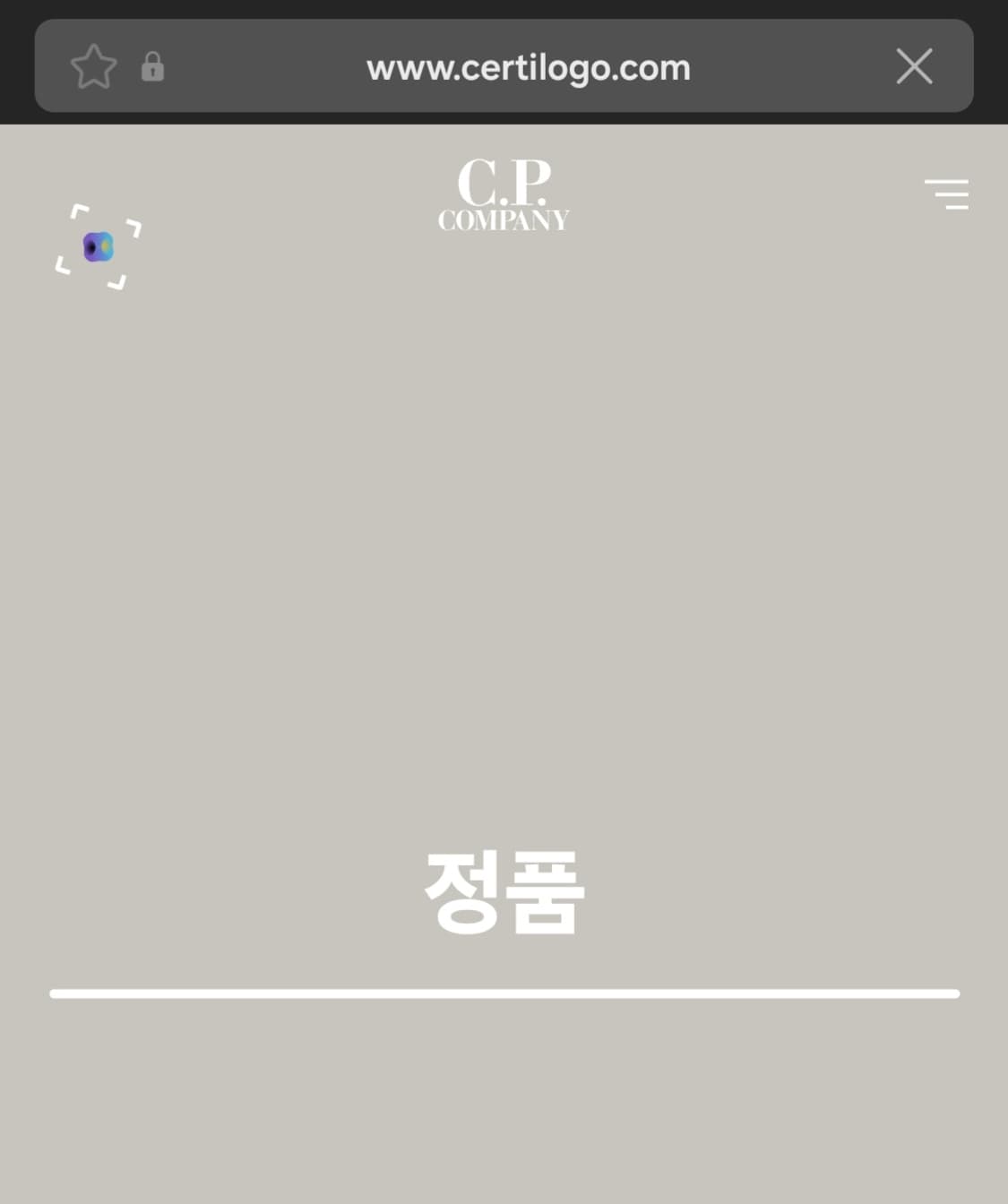Viewport: 1008px width, 1204px height.
Task: Click the star to favorite certilogo.com
Action: pos(93,65)
